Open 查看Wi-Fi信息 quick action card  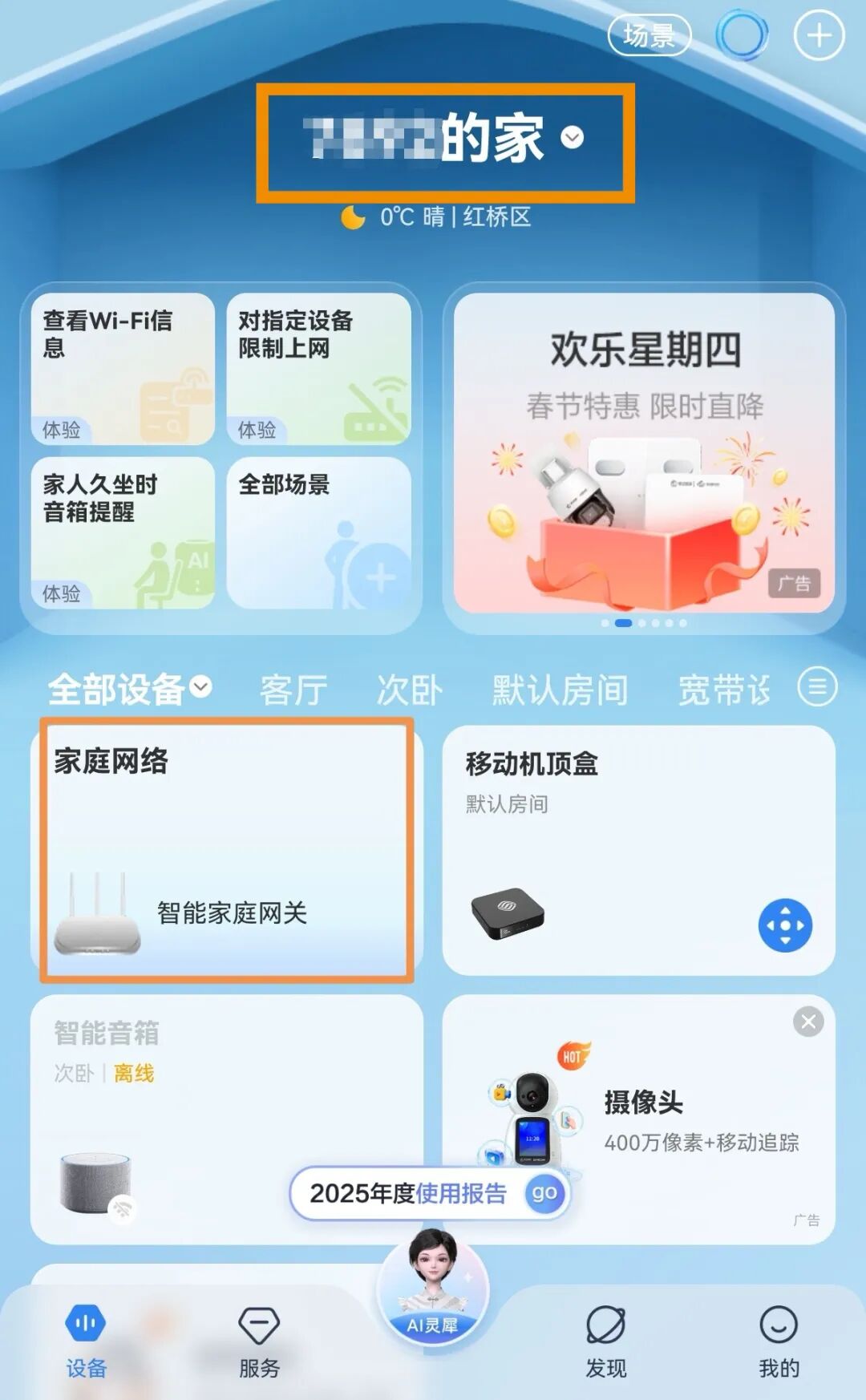click(122, 369)
